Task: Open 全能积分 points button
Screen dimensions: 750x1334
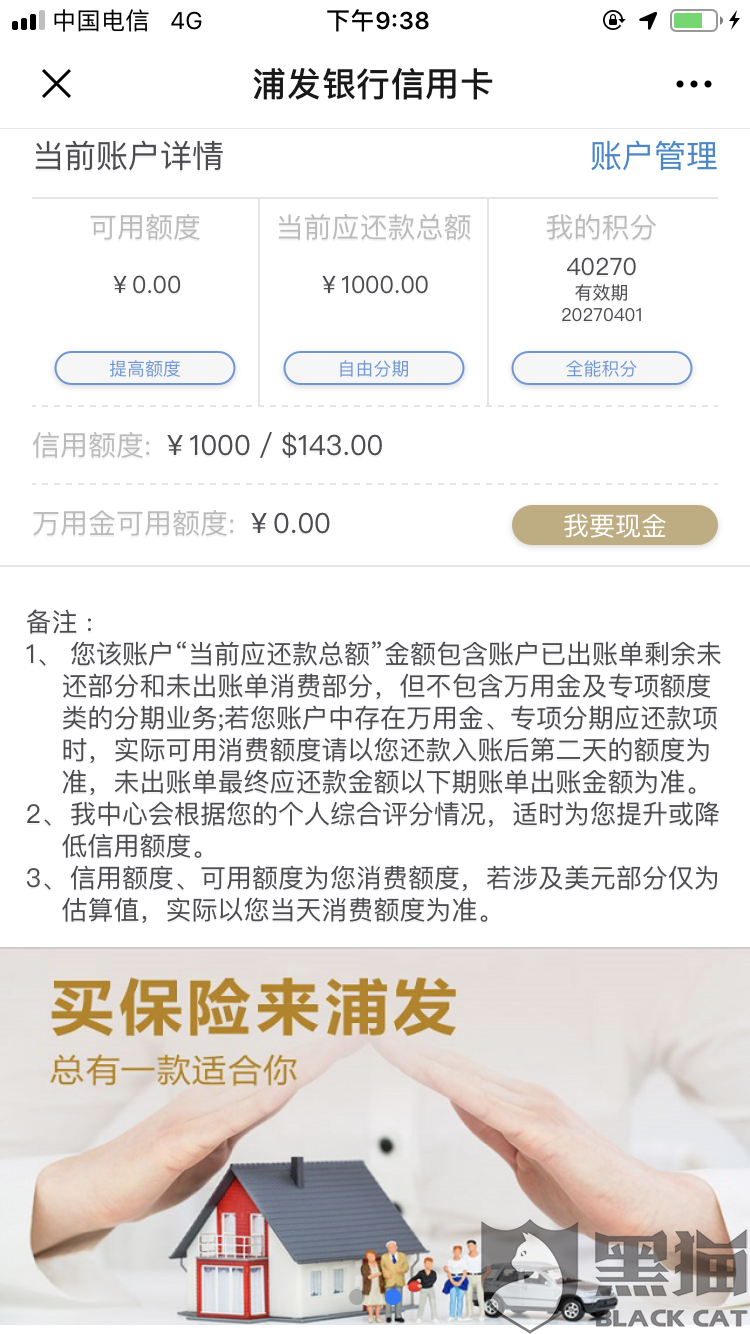Action: (x=602, y=369)
